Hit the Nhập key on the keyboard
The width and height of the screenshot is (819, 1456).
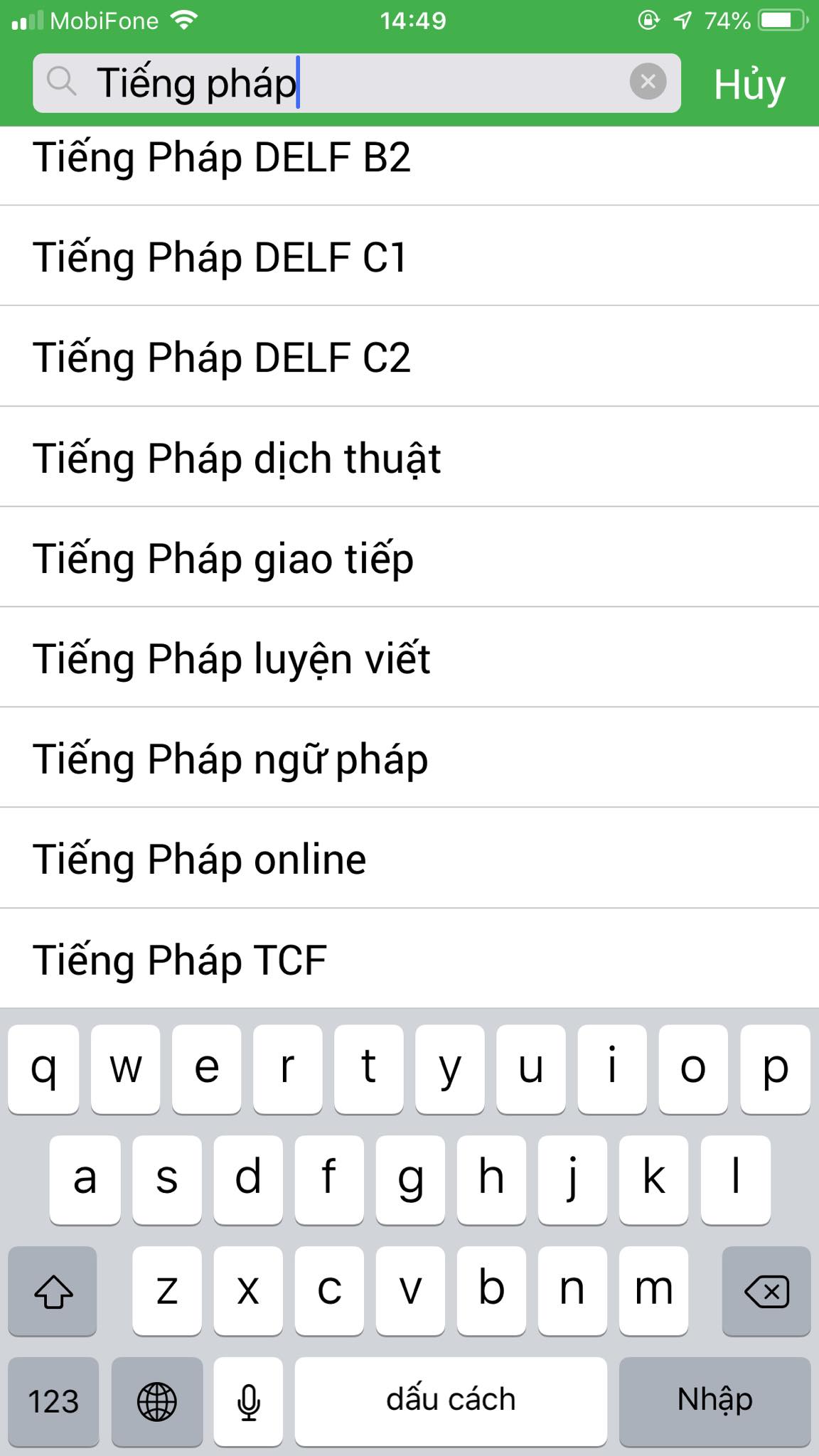[x=714, y=1400]
